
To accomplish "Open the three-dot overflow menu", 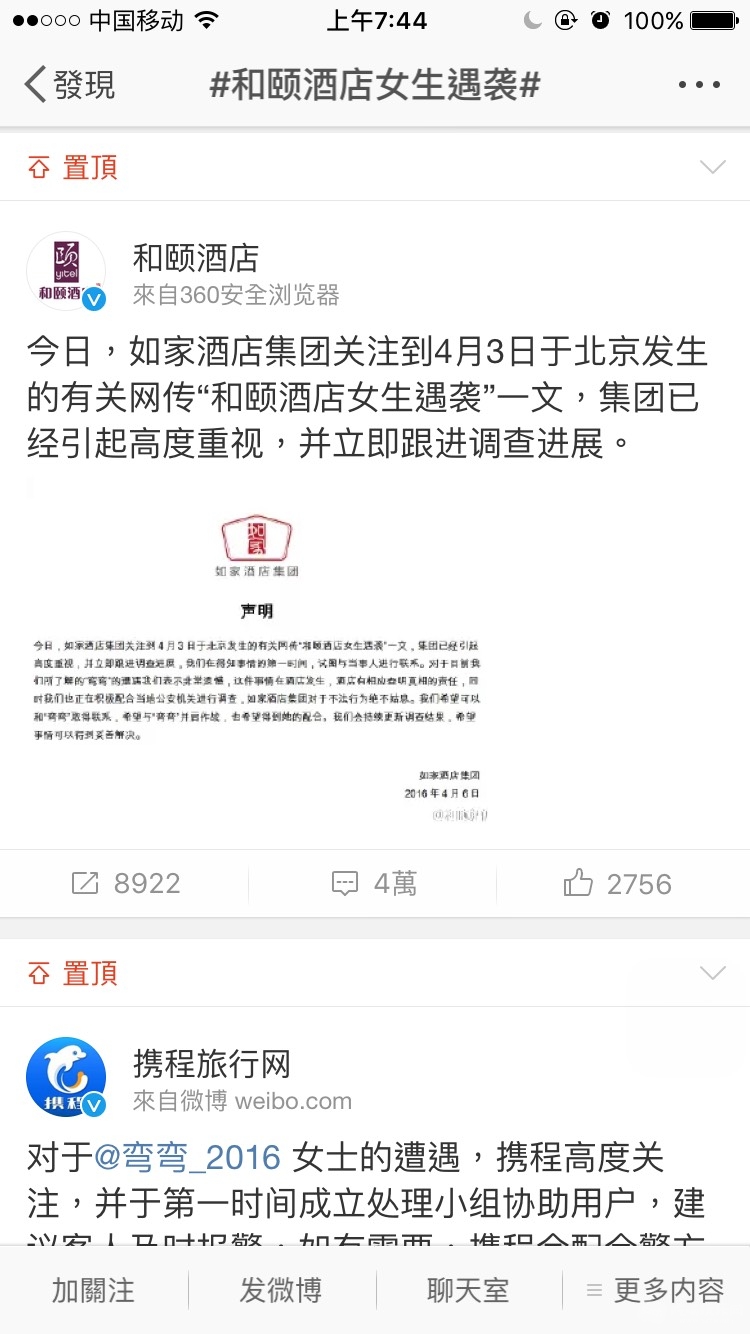I will click(699, 85).
